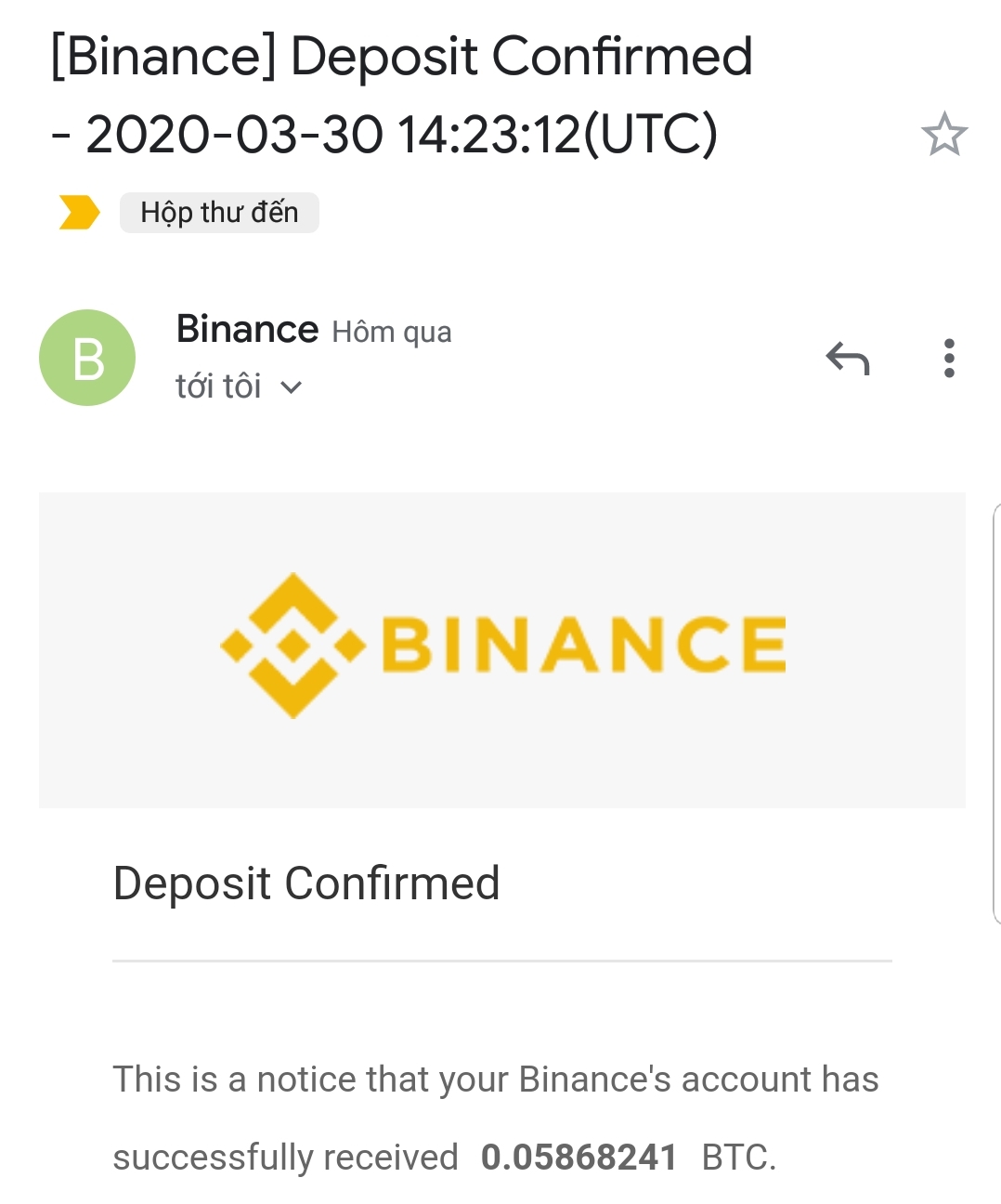Reply to the Binance email

[847, 359]
